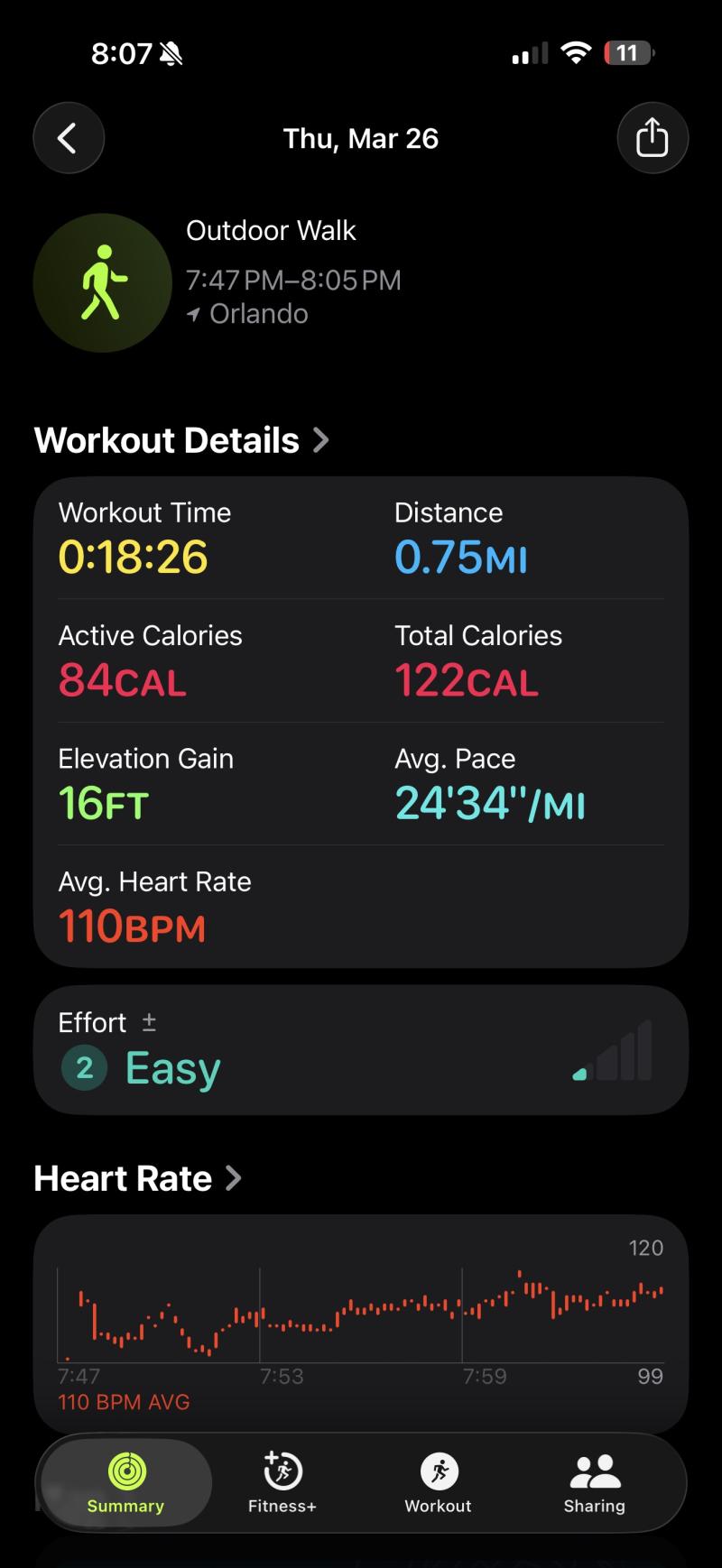Share this Outdoor Walk workout
722x1568 pixels.
[652, 138]
